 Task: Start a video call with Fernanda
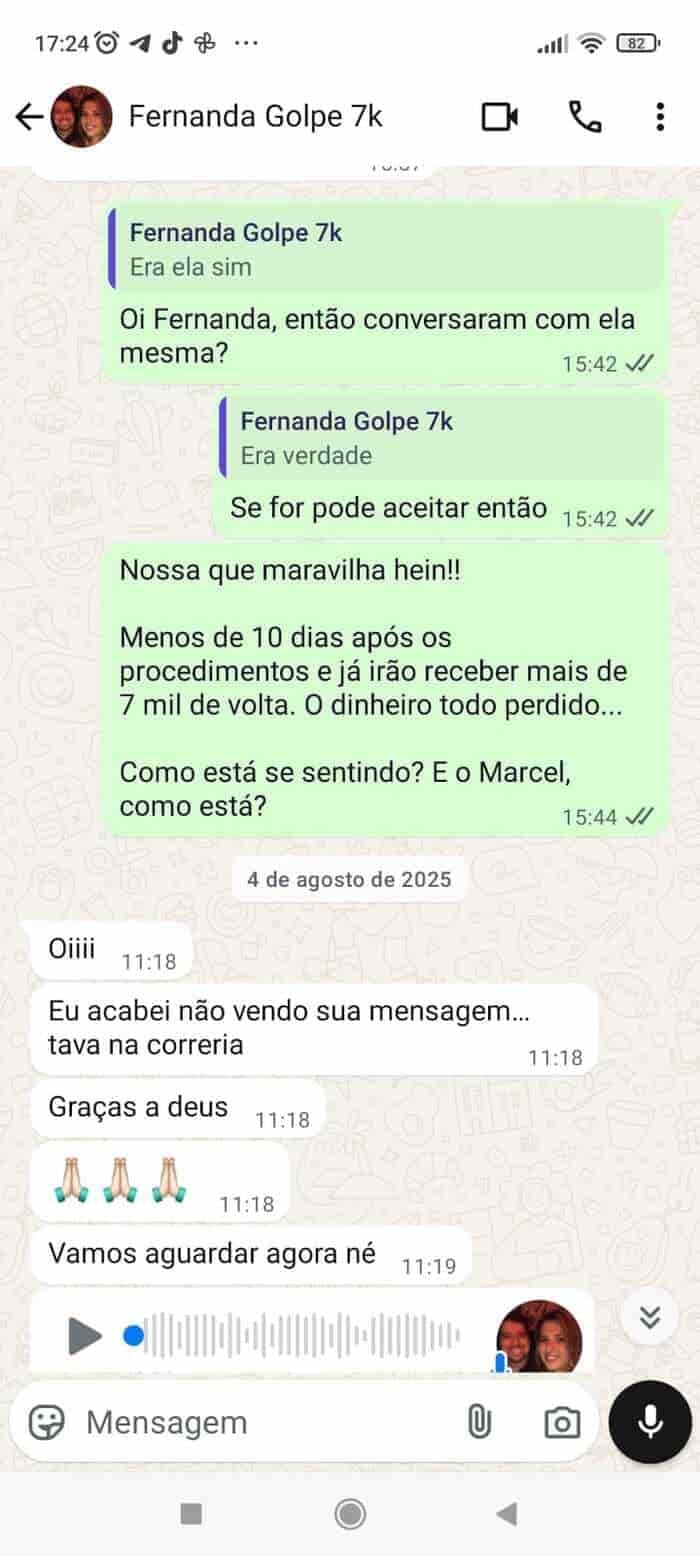tap(500, 117)
